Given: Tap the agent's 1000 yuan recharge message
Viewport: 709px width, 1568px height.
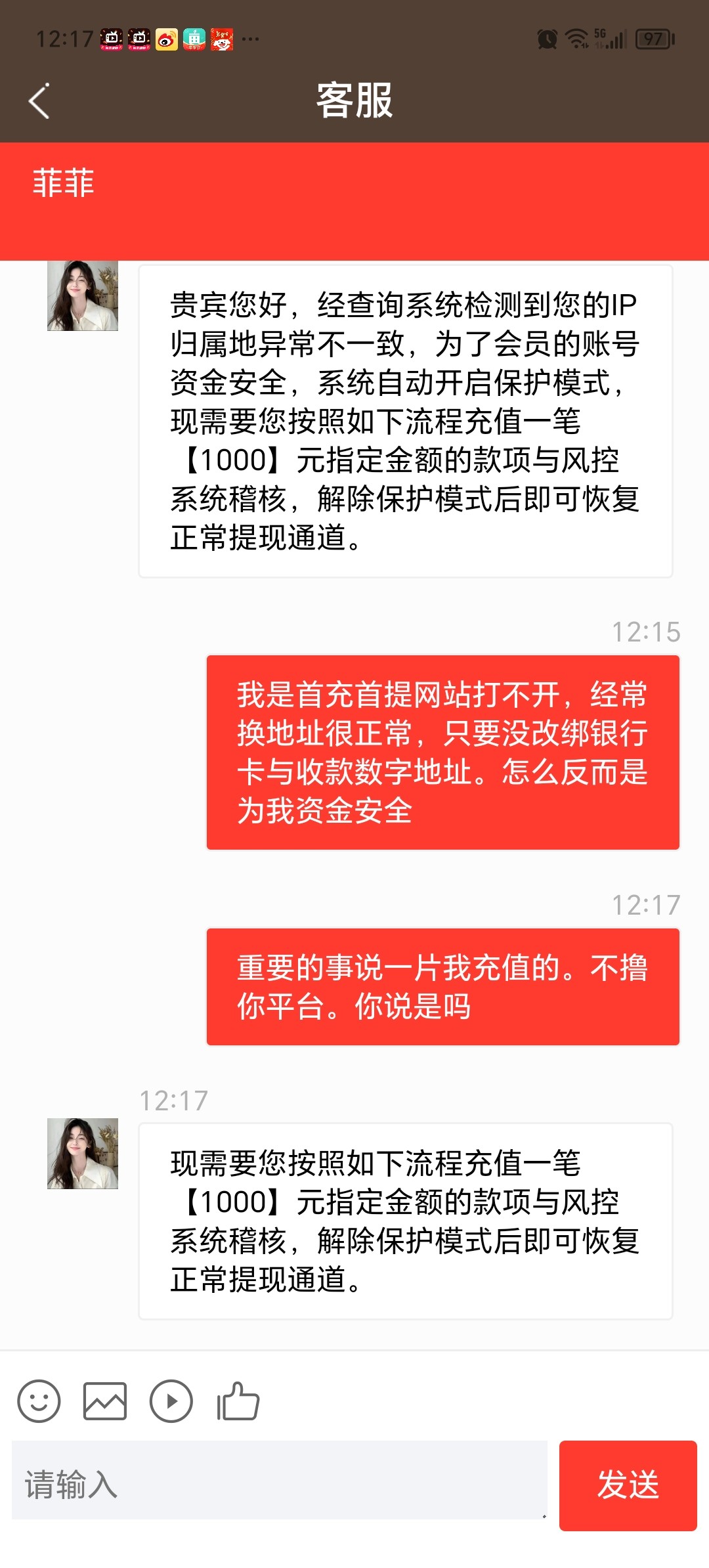Looking at the screenshot, I should click(406, 1221).
